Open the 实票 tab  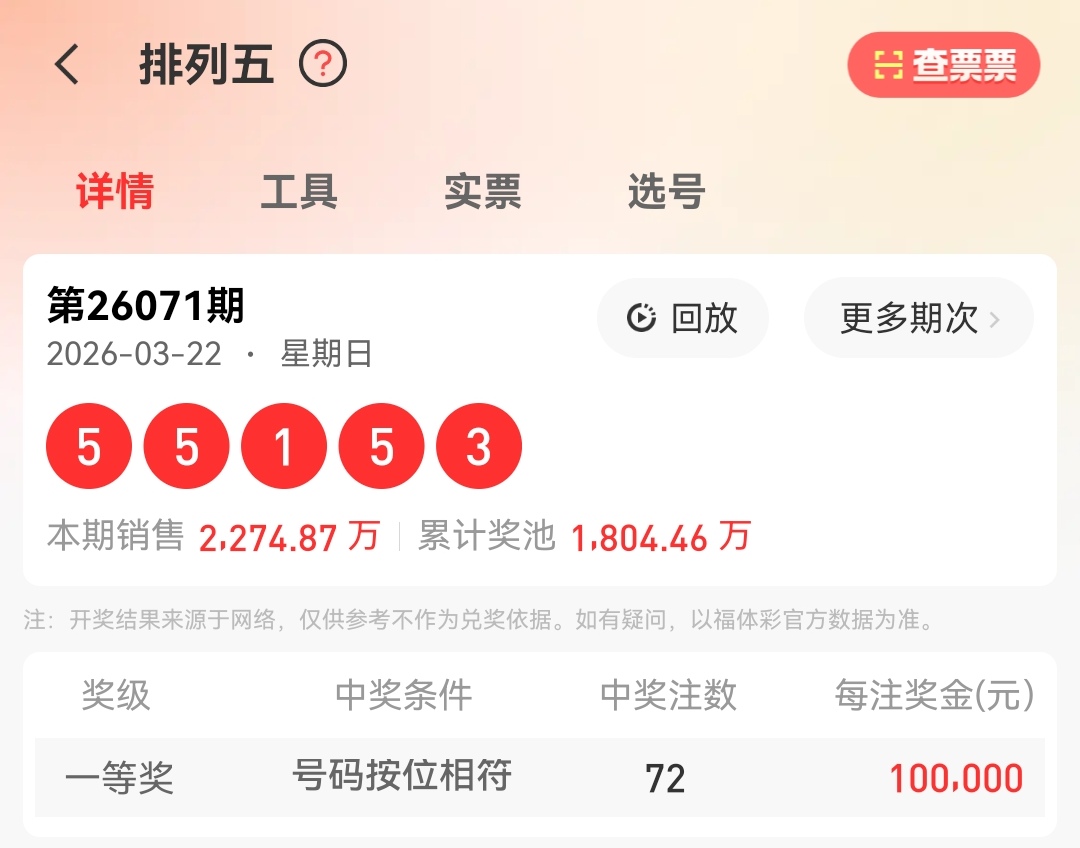coord(483,191)
